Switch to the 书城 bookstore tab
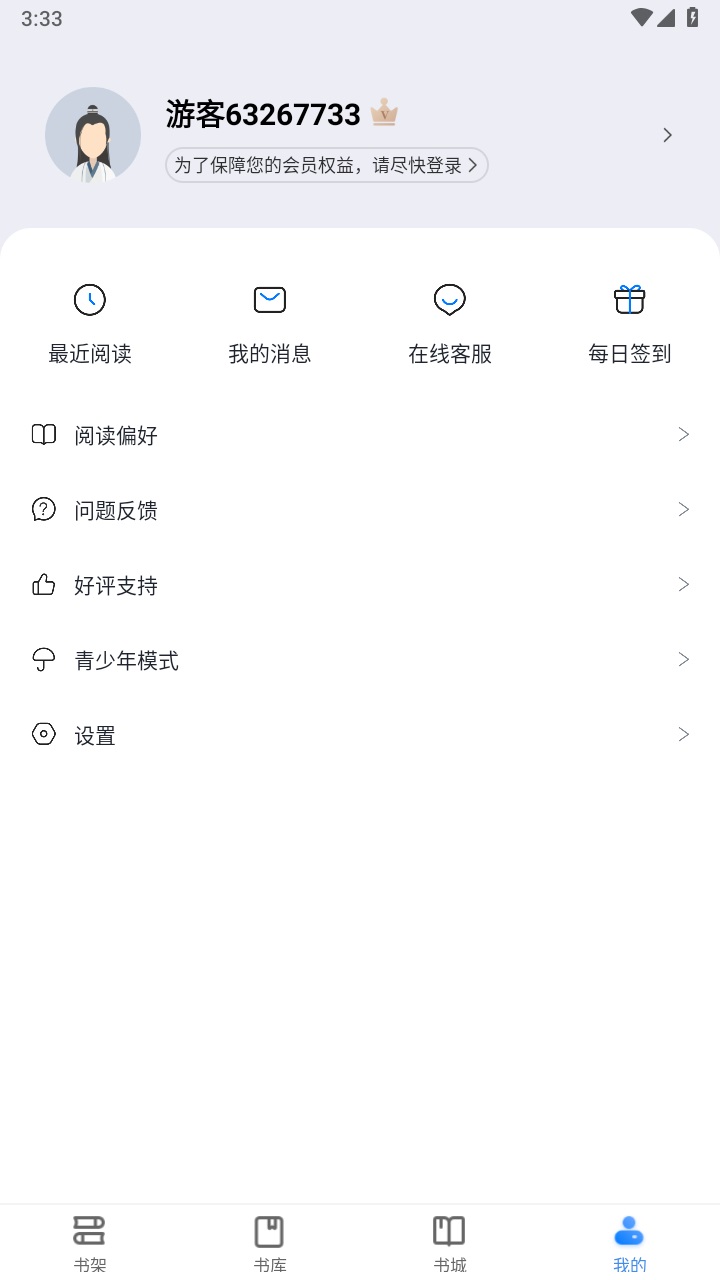Viewport: 720px width, 1280px height. (449, 1238)
